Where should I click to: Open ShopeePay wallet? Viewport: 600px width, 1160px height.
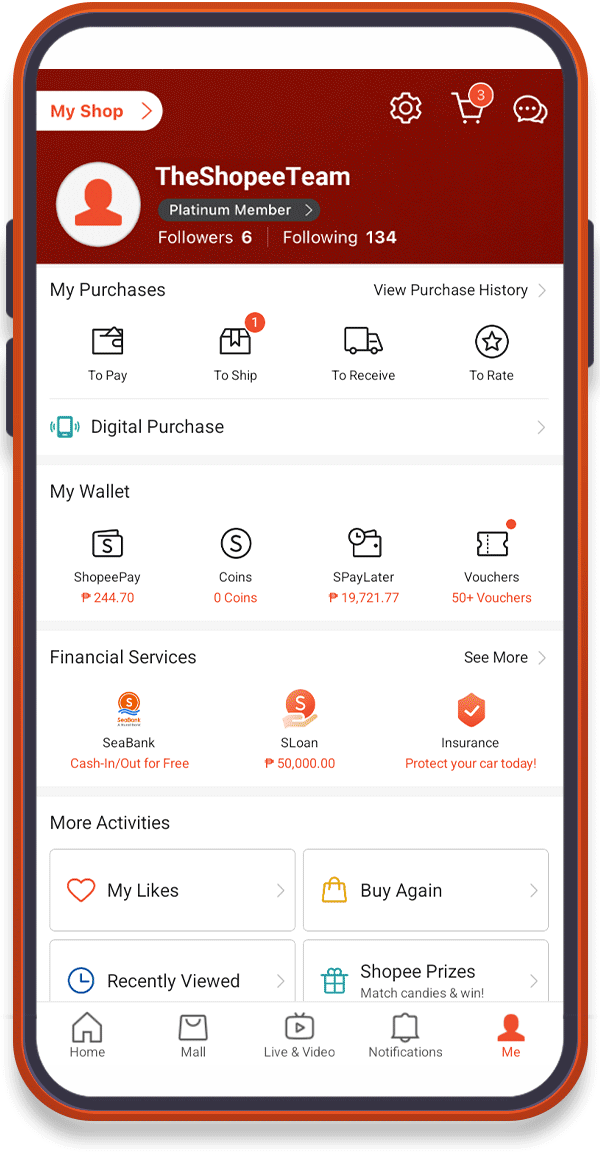point(107,566)
